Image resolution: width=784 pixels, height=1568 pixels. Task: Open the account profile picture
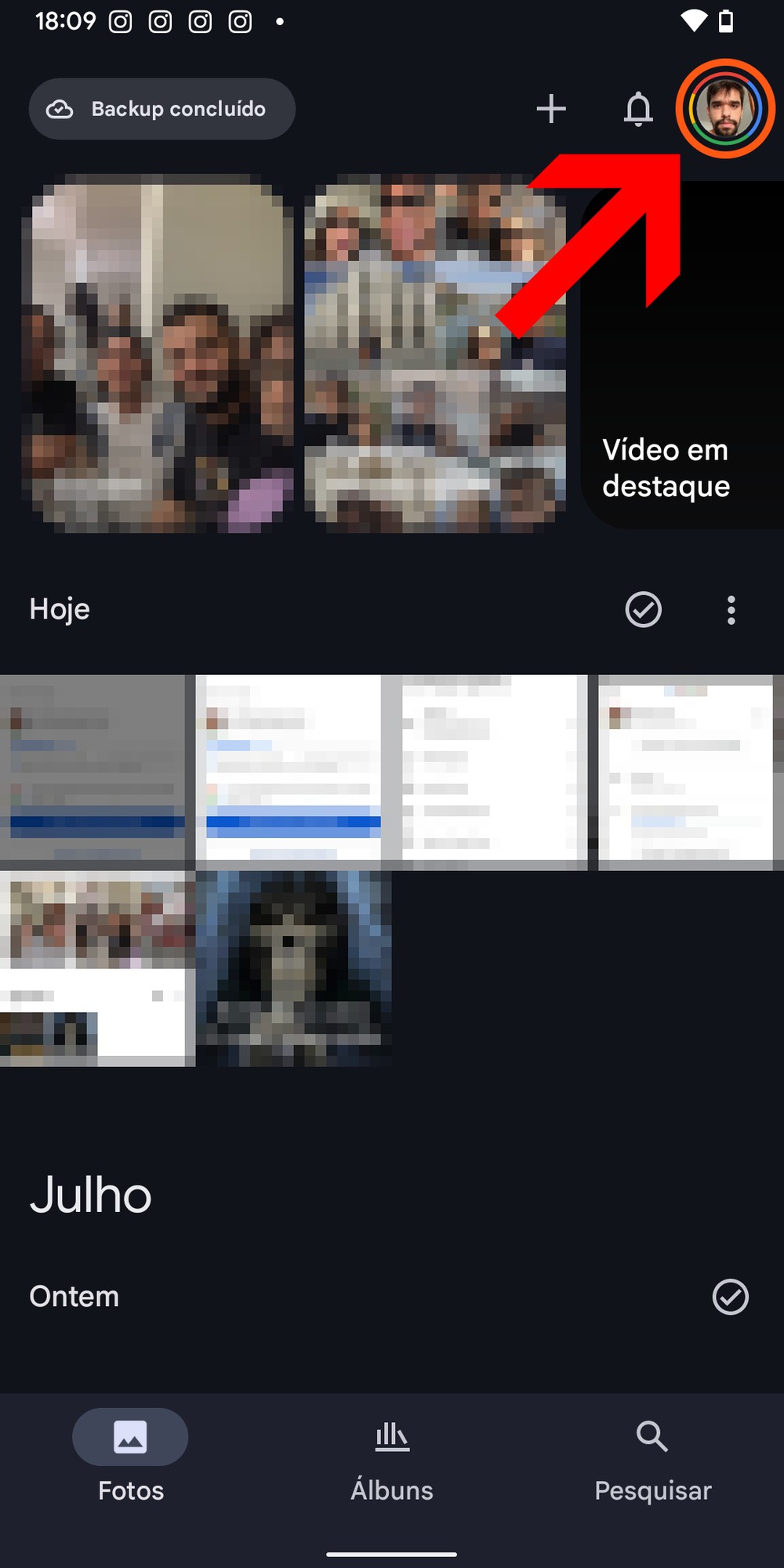[725, 108]
